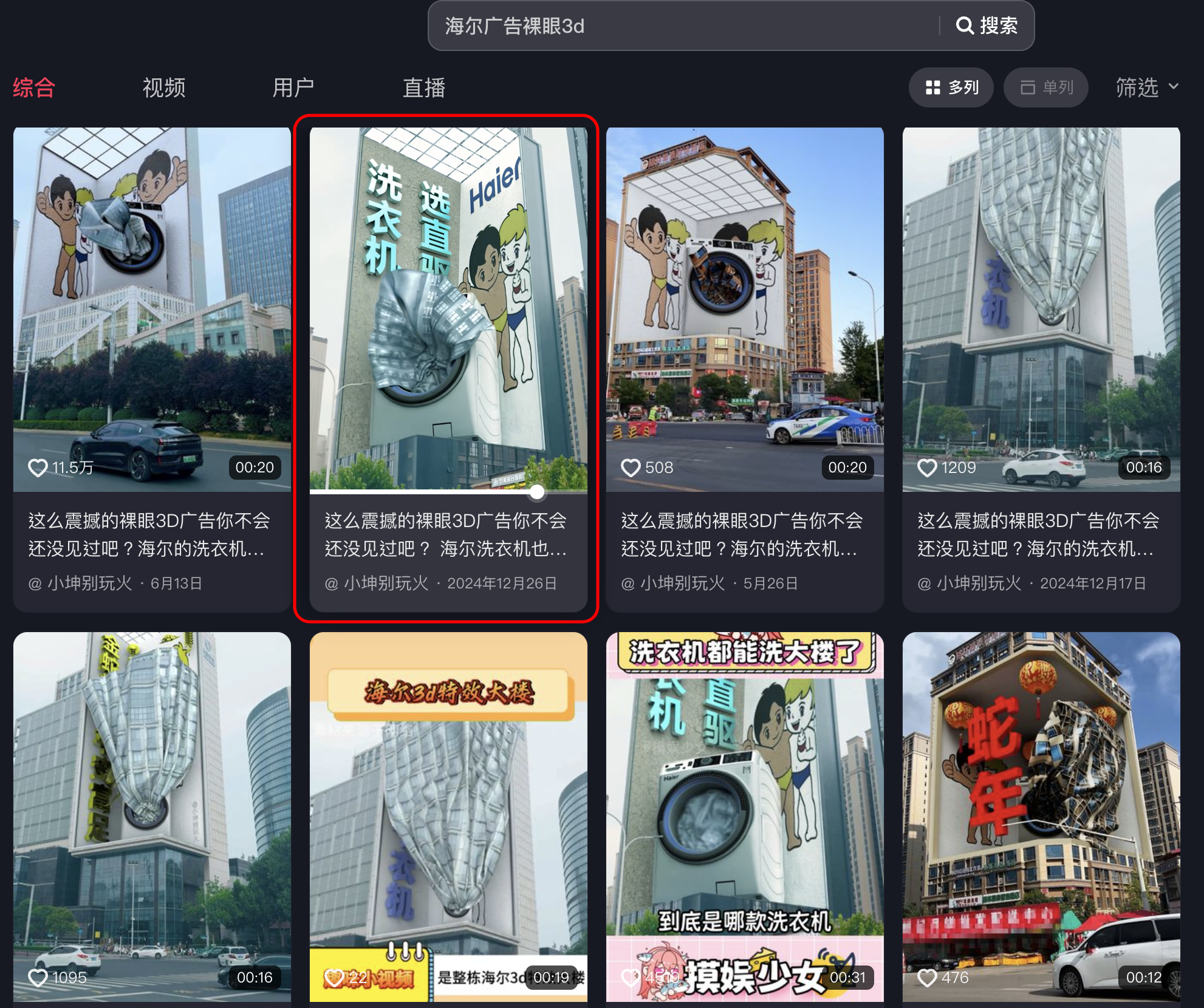The height and width of the screenshot is (1008, 1204).
Task: Select the 单列 single-column layout
Action: point(1046,87)
